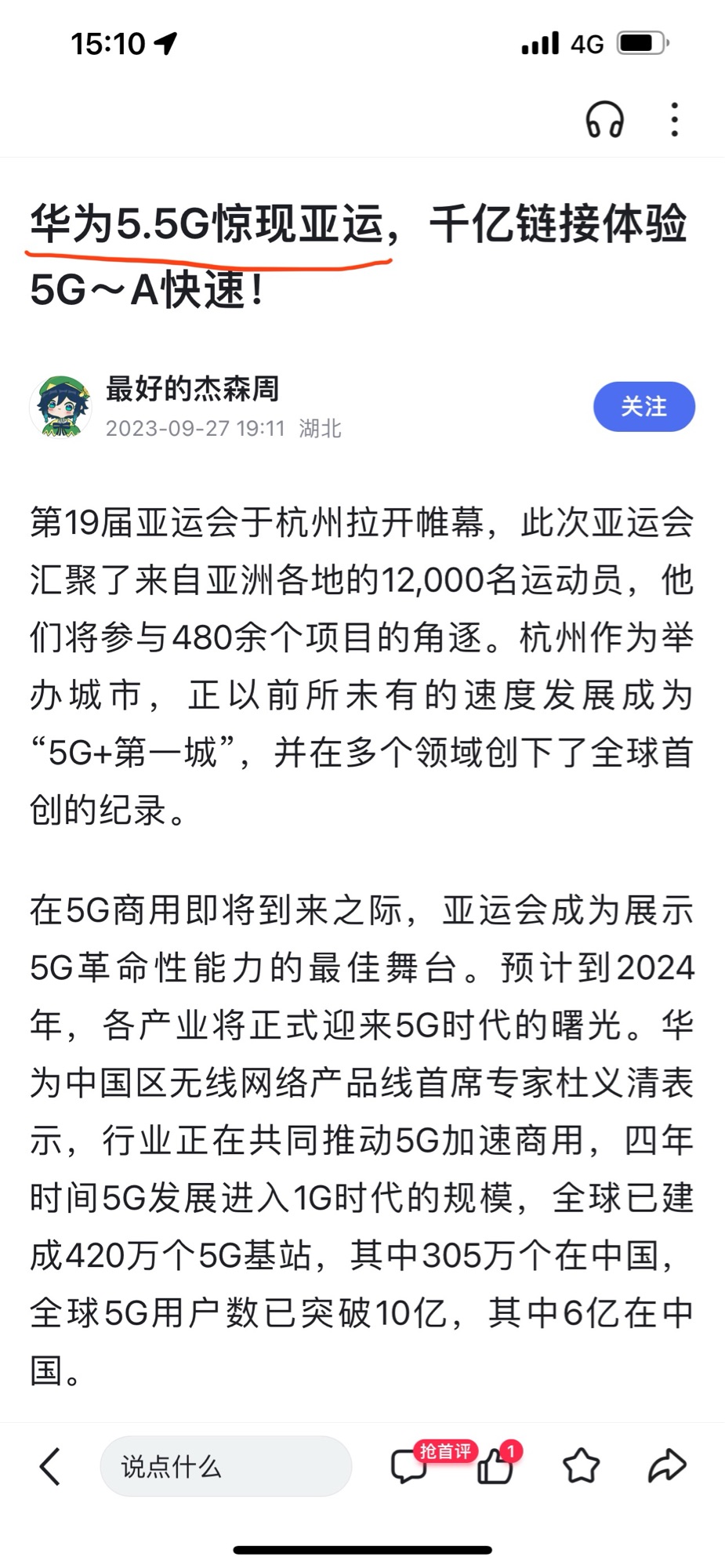Go back with the bottom arrow
725x1568 pixels.
(x=49, y=1466)
